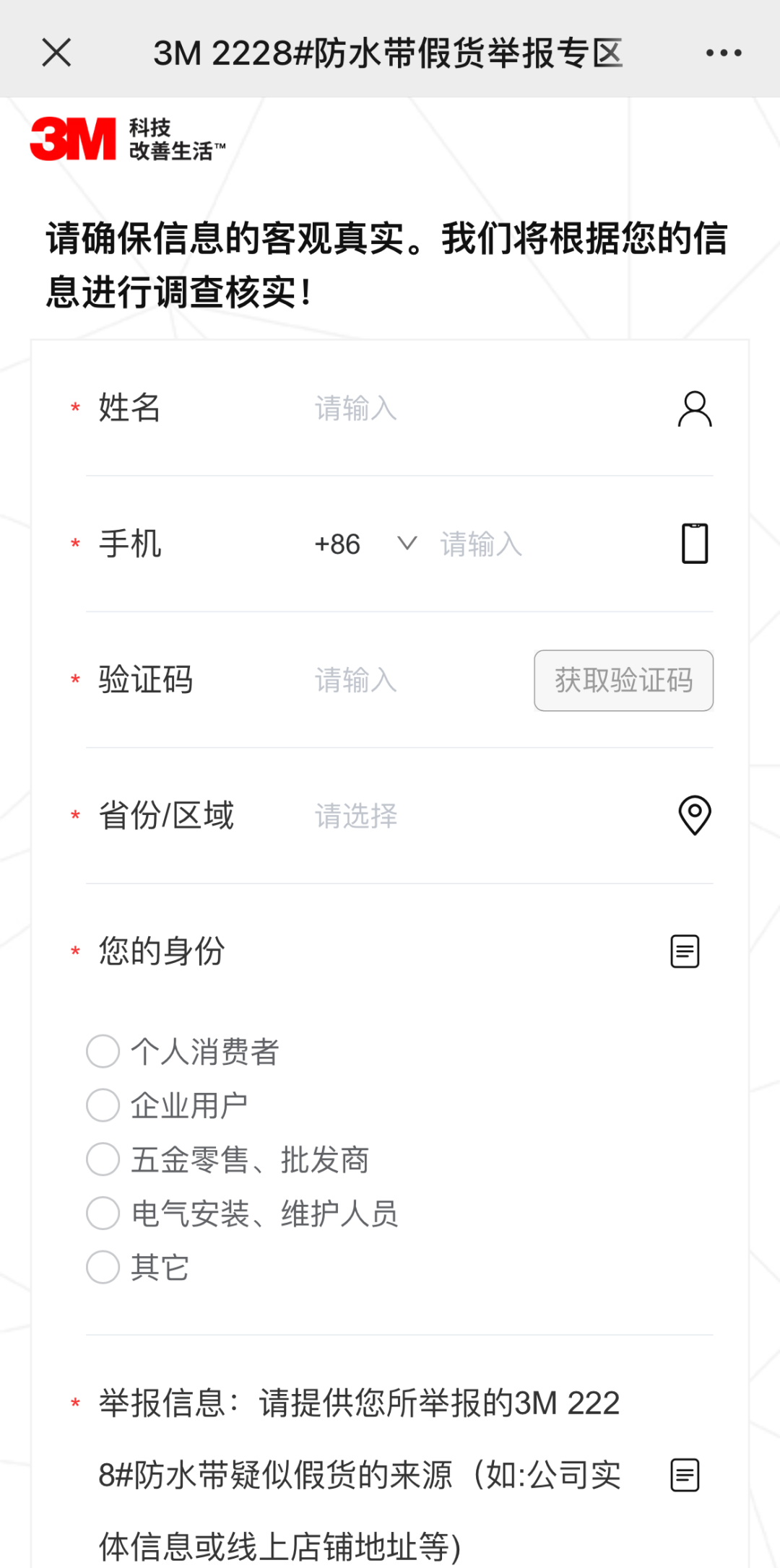Image resolution: width=780 pixels, height=1568 pixels.
Task: Click the document icon beside 举报信息 field
Action: (684, 1476)
